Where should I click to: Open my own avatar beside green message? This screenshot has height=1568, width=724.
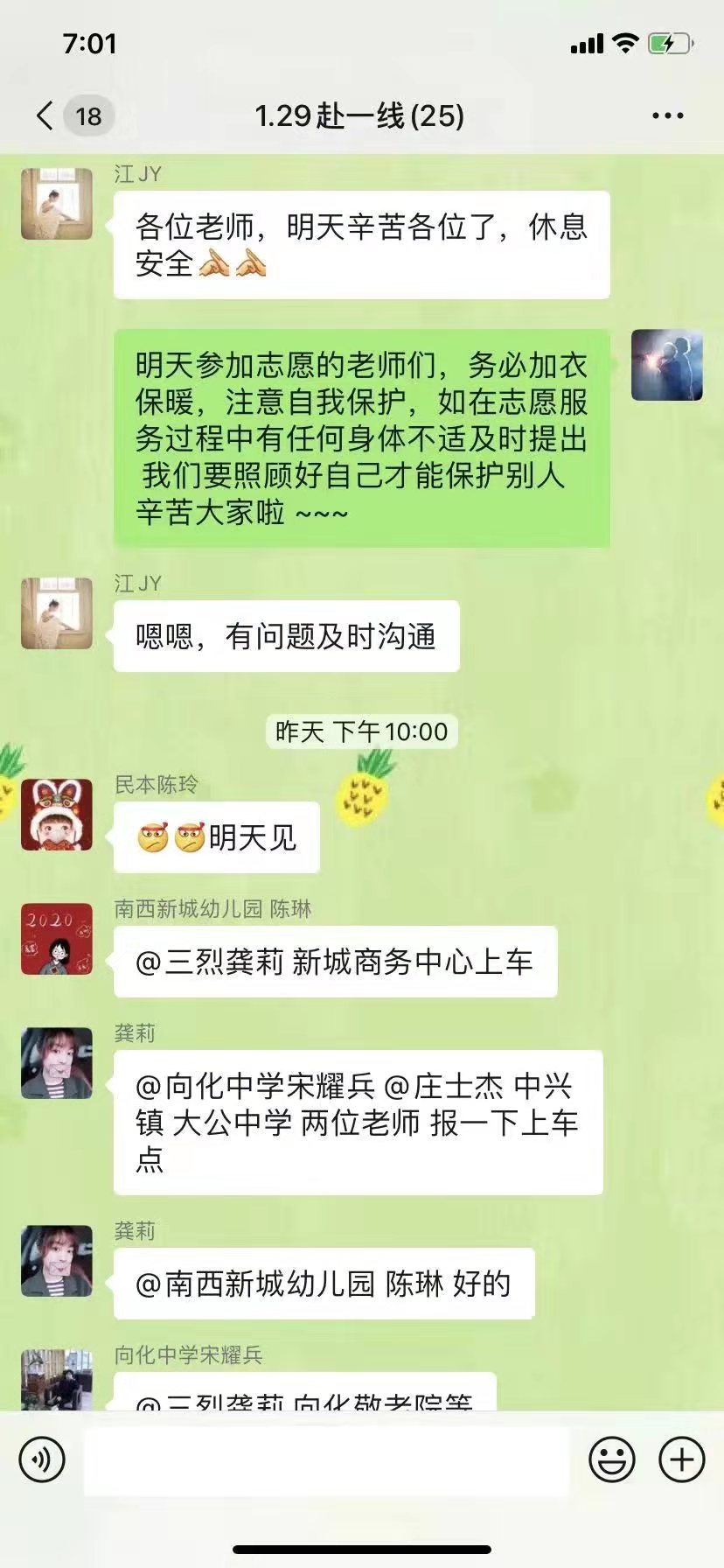coord(666,365)
